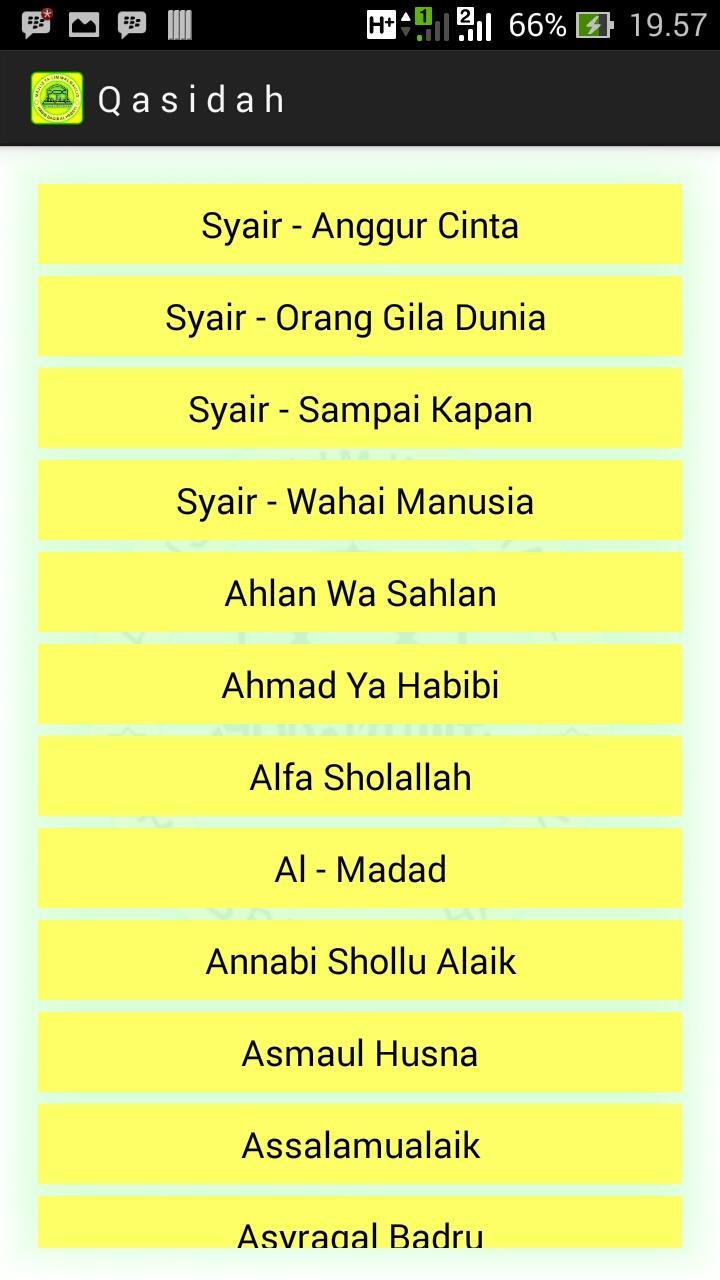
Task: Open Al - Madad
Action: point(360,869)
